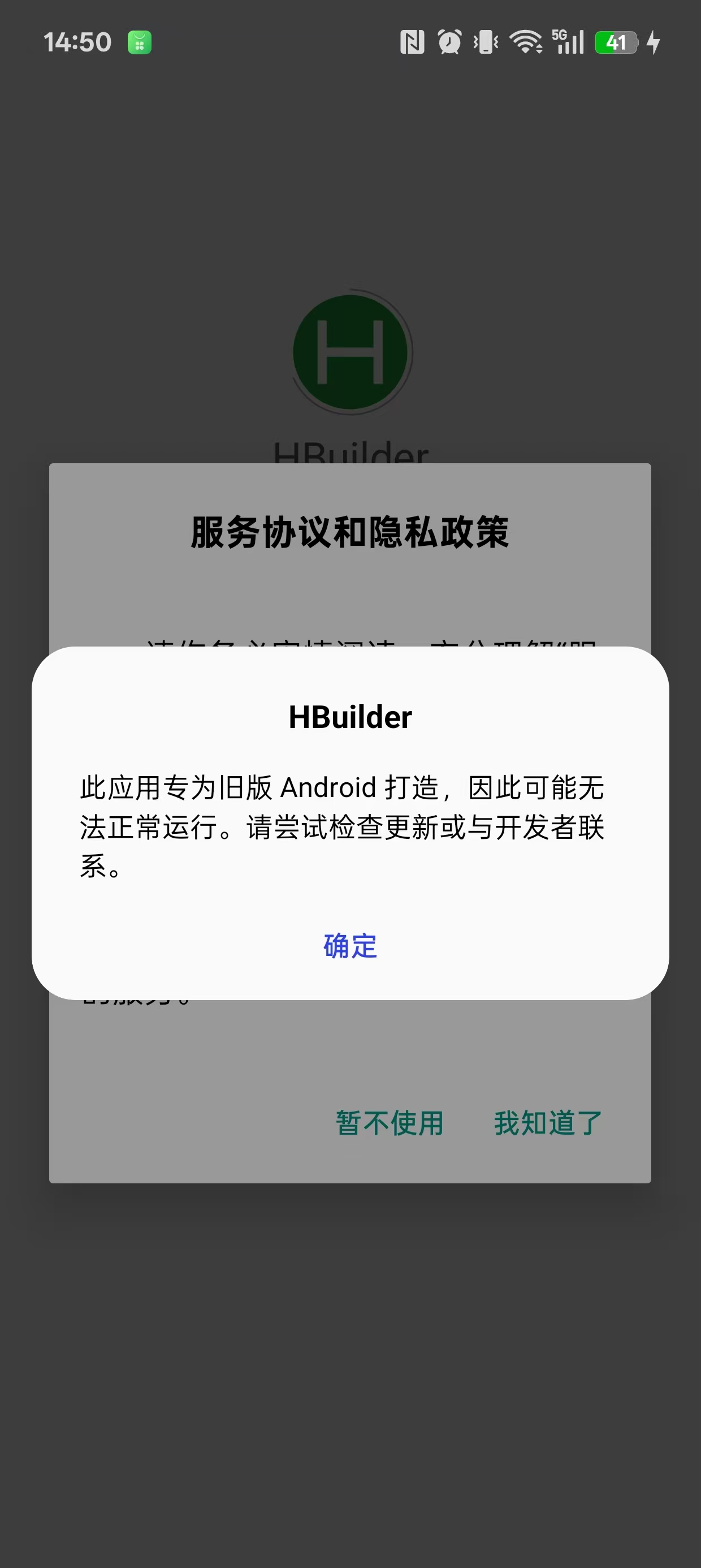Screen dimensions: 701x1568
Task: Select 暂不使用 to decline the agreement
Action: (390, 1123)
